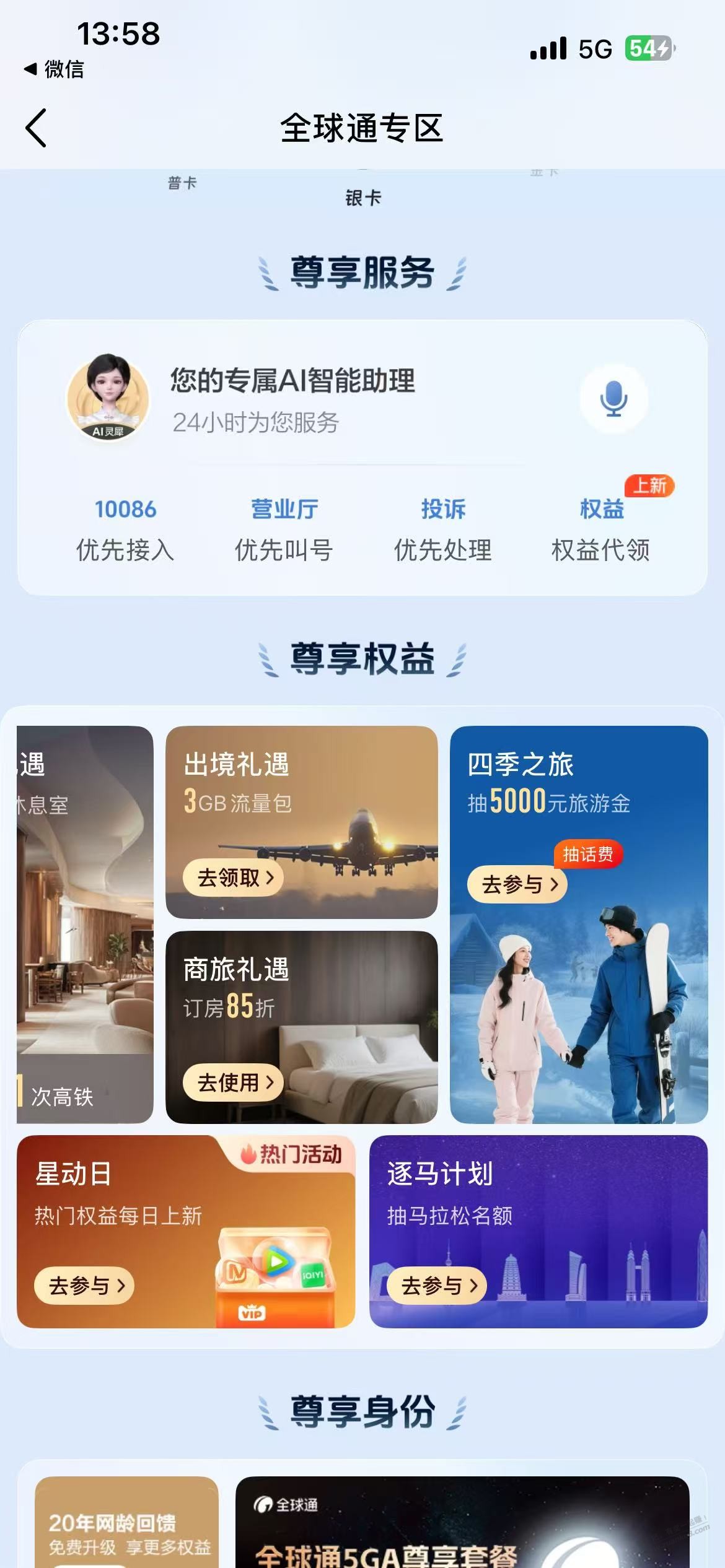Select the 普卡 level
Image resolution: width=725 pixels, height=1568 pixels.
click(182, 183)
